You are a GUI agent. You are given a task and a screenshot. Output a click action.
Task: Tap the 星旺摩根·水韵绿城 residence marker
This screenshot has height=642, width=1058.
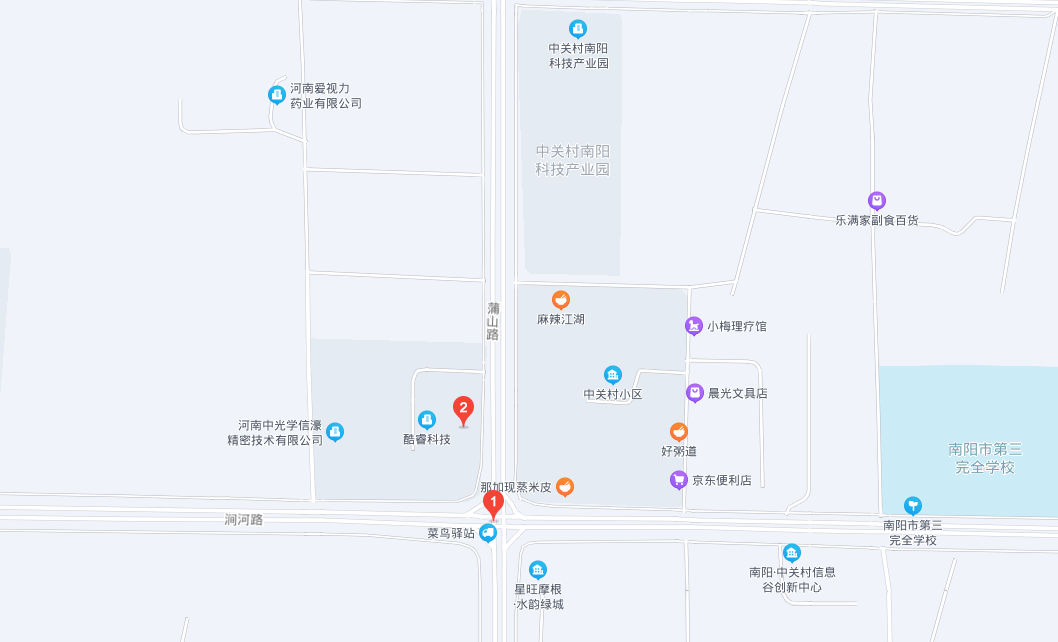click(x=538, y=570)
